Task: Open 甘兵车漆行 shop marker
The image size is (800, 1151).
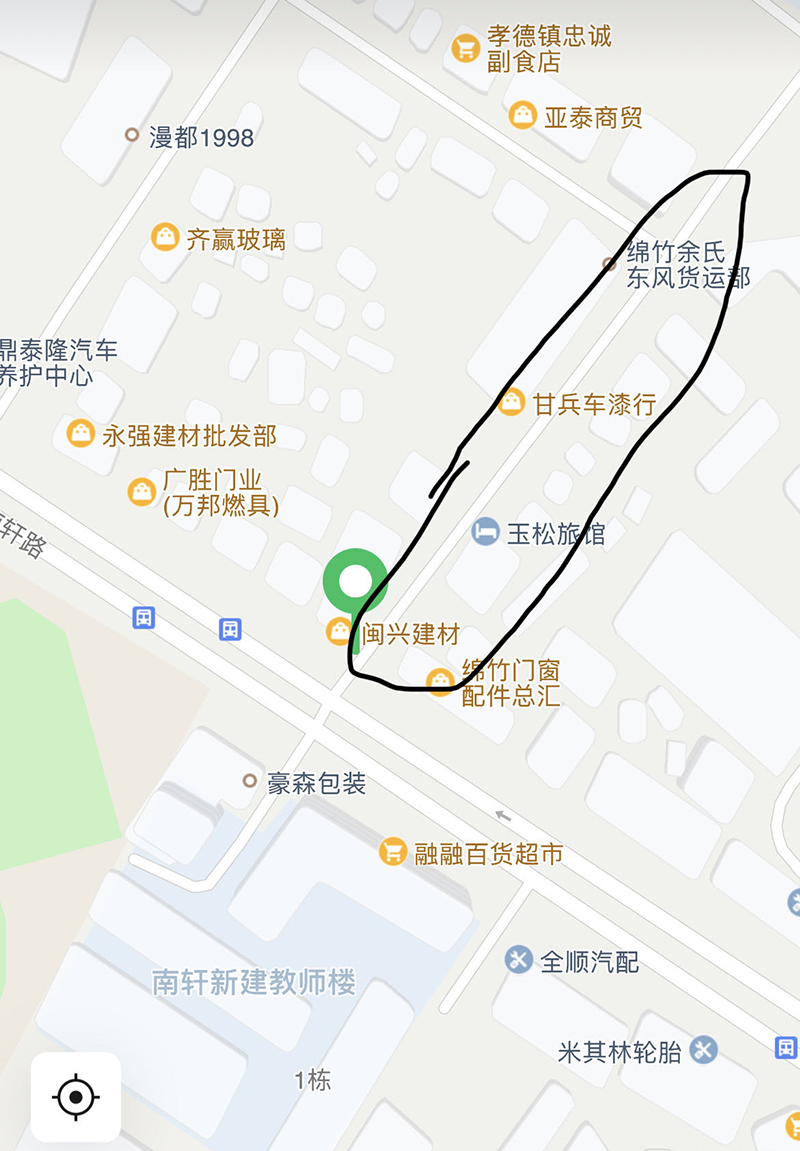Action: point(511,403)
